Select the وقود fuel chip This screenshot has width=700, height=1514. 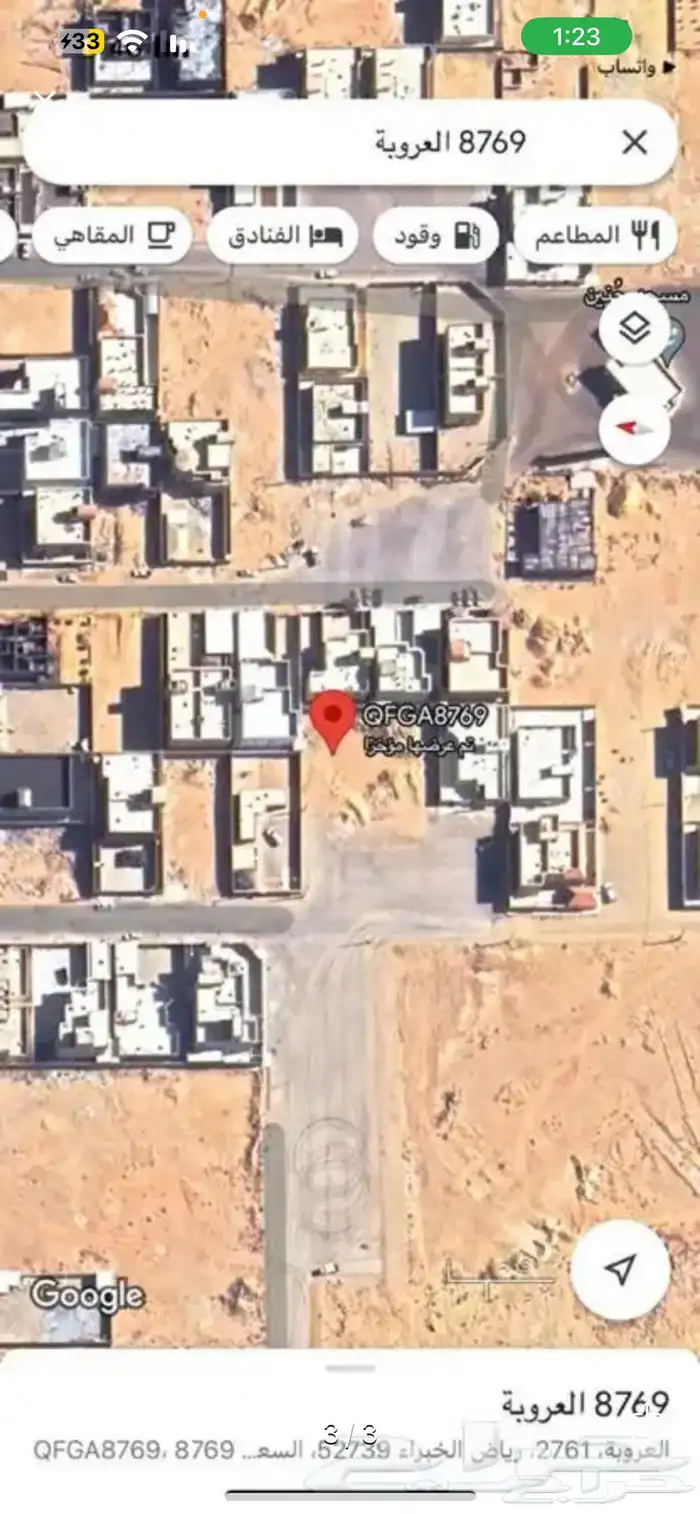point(436,236)
